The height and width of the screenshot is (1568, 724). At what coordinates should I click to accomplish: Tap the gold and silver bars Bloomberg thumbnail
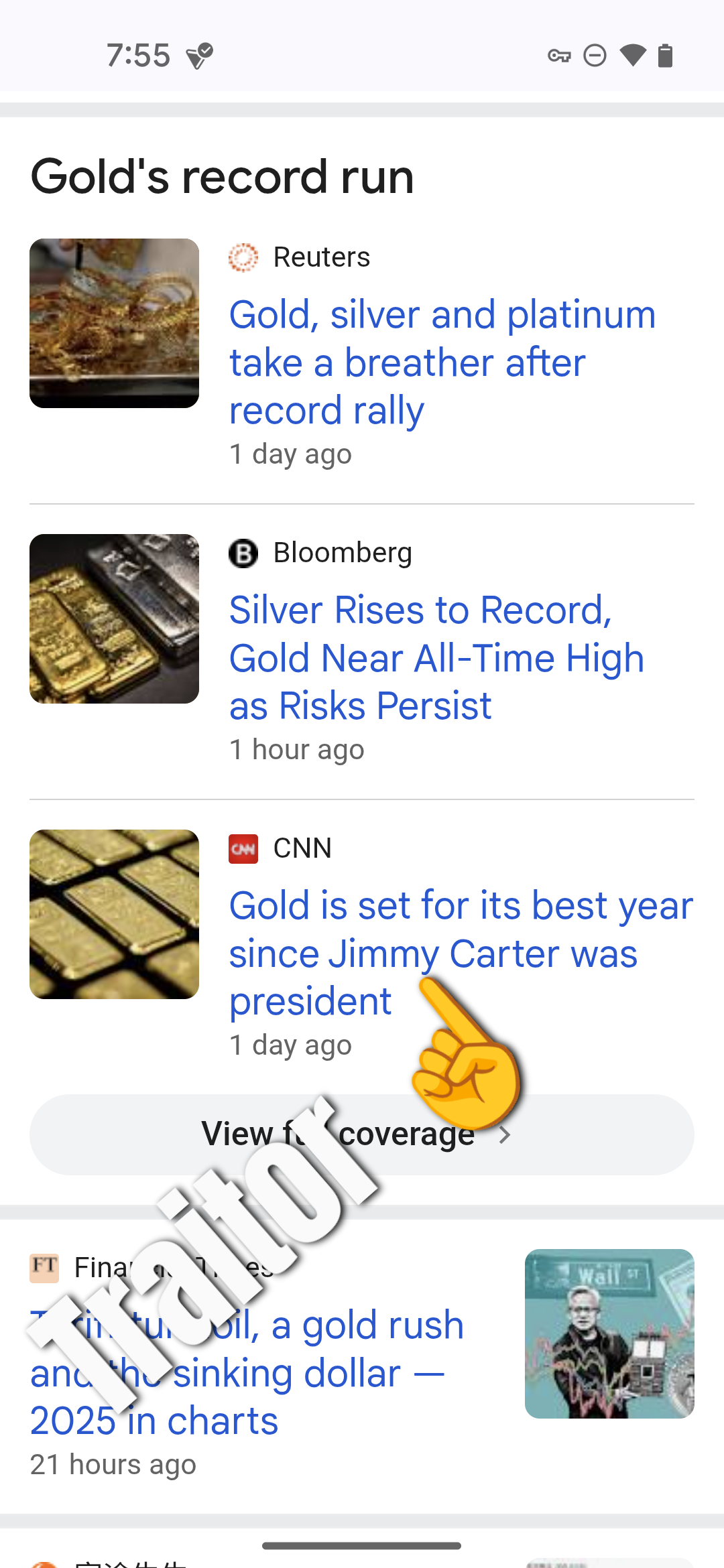115,618
